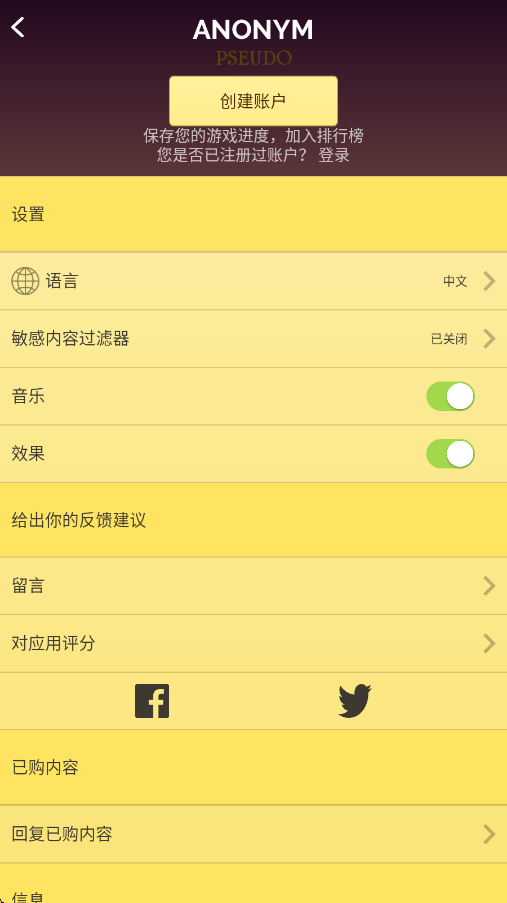This screenshot has height=903, width=507.
Task: Open the 敏感内容过滤器 setting
Action: click(254, 339)
